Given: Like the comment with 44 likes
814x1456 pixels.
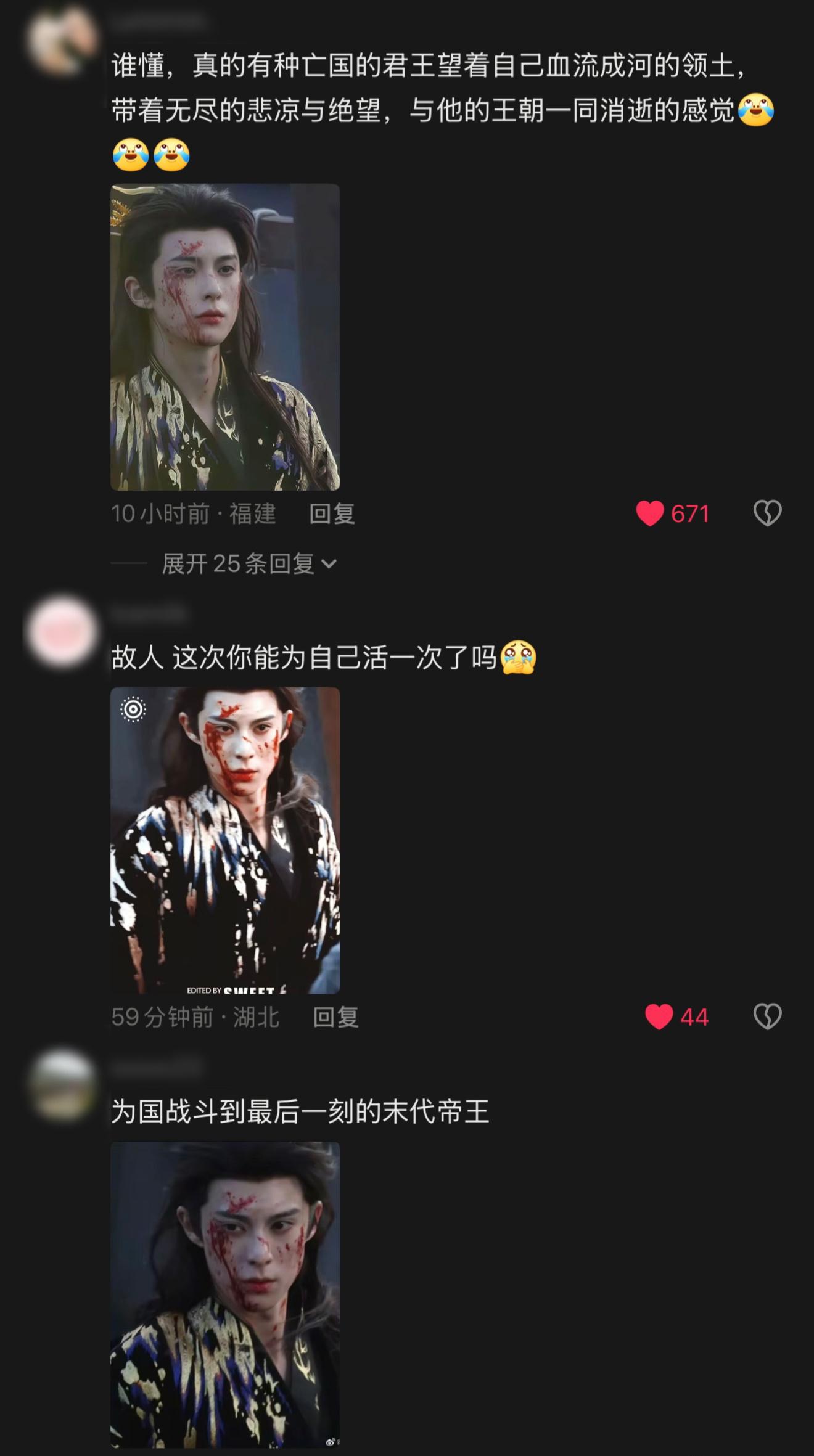Looking at the screenshot, I should click(659, 1016).
